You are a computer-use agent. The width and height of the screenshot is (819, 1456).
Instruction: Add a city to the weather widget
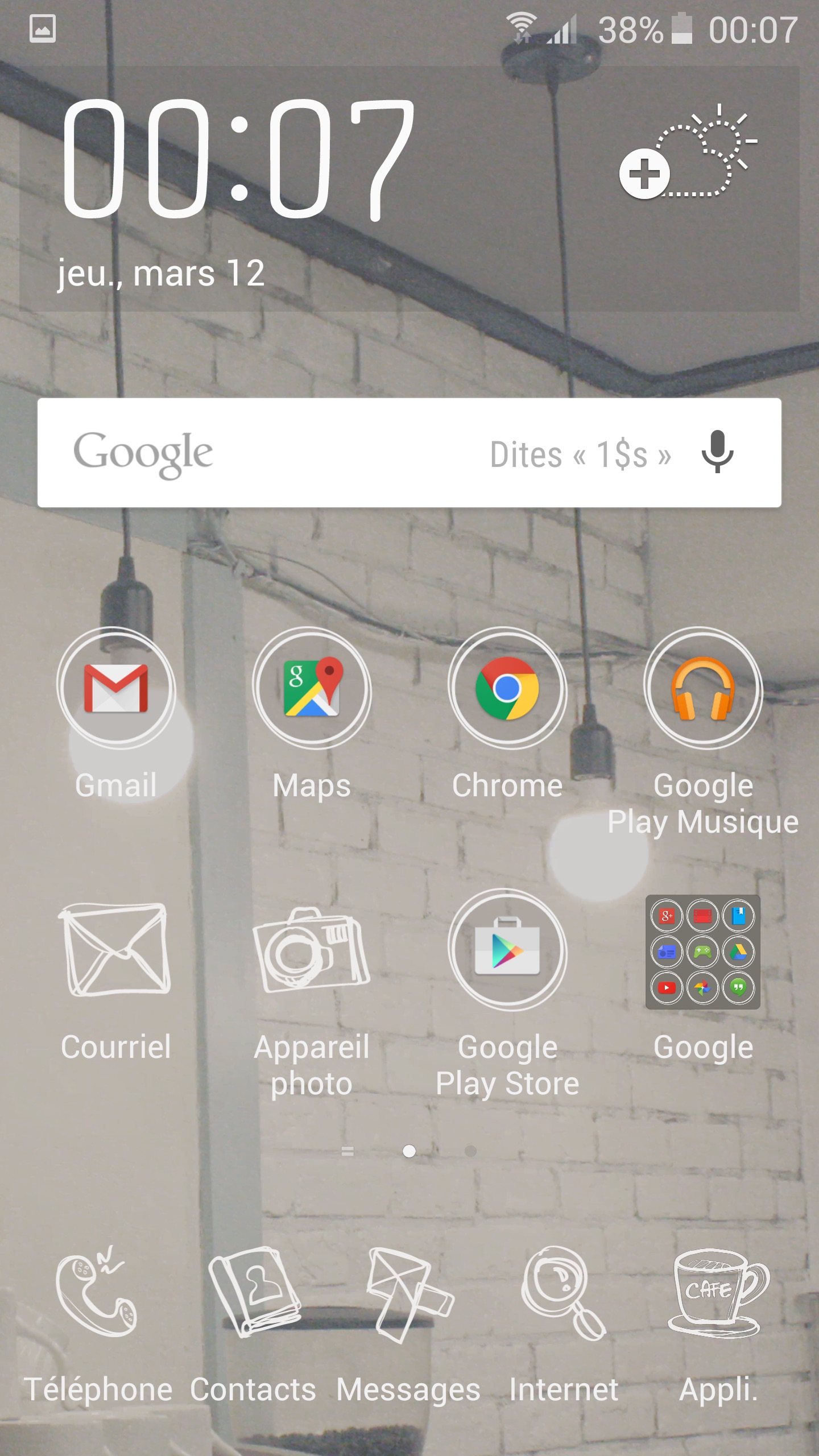[644, 174]
